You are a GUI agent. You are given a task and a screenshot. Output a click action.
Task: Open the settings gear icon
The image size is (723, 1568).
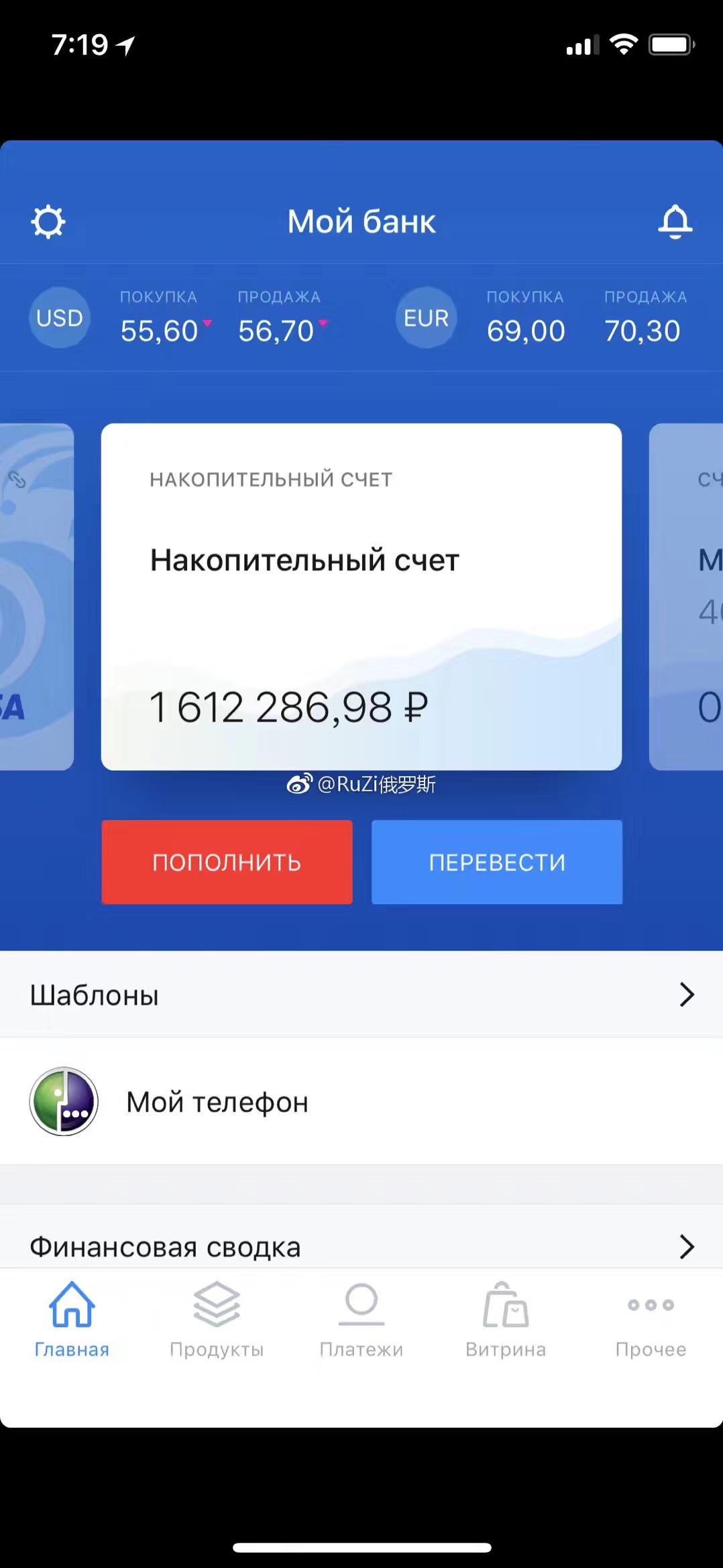tap(48, 222)
